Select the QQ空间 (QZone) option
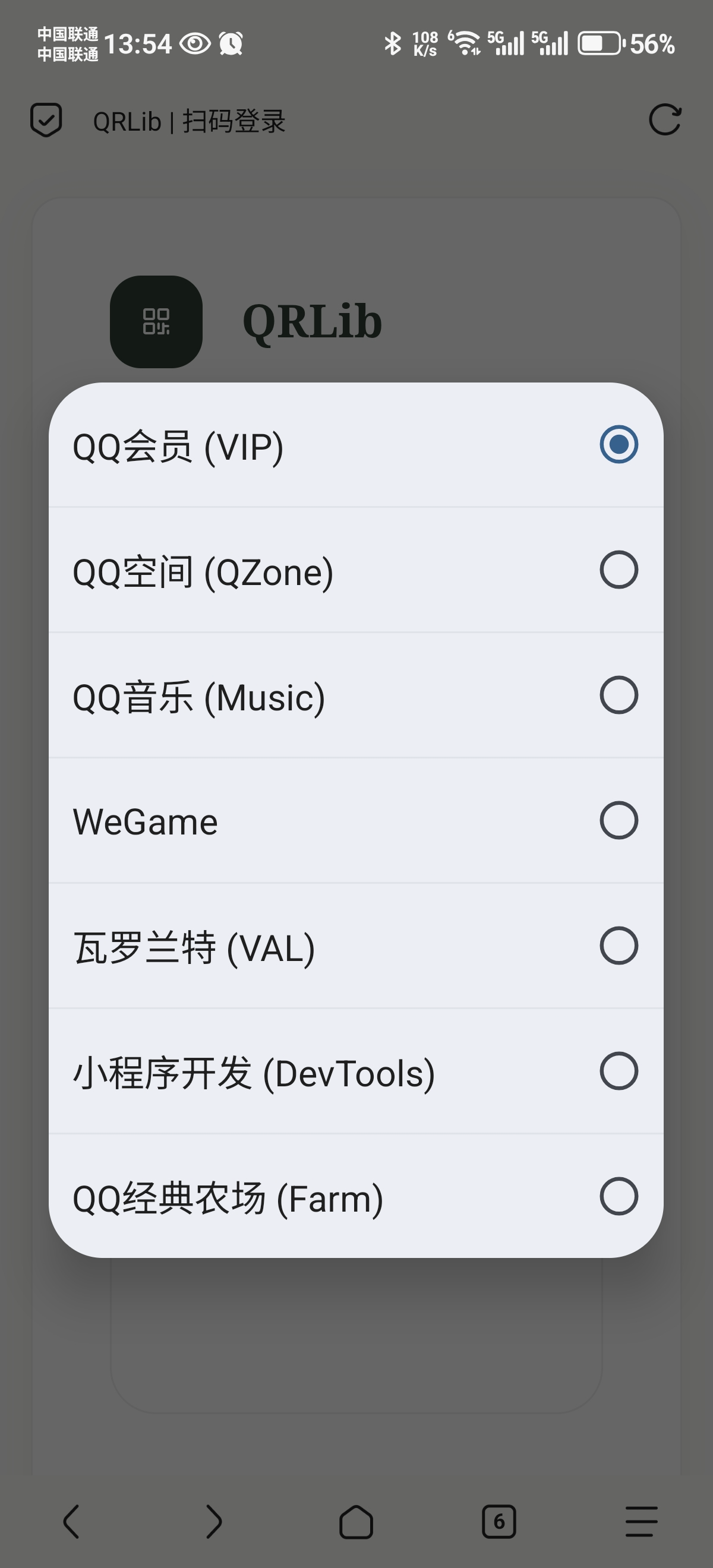This screenshot has height=1568, width=713. coord(356,571)
